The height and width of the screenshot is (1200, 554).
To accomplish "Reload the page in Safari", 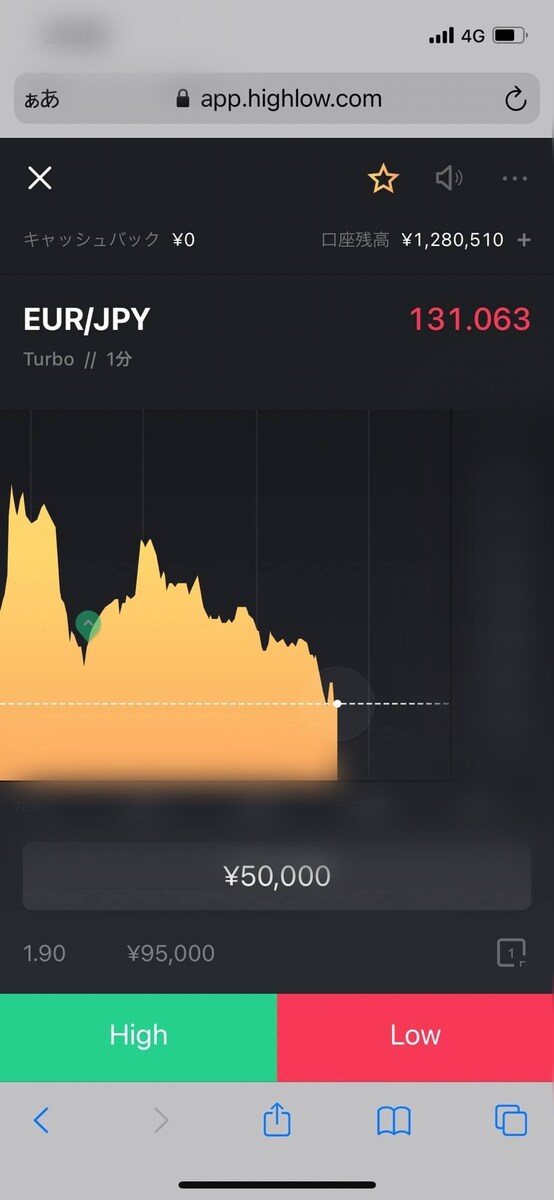I will point(515,99).
